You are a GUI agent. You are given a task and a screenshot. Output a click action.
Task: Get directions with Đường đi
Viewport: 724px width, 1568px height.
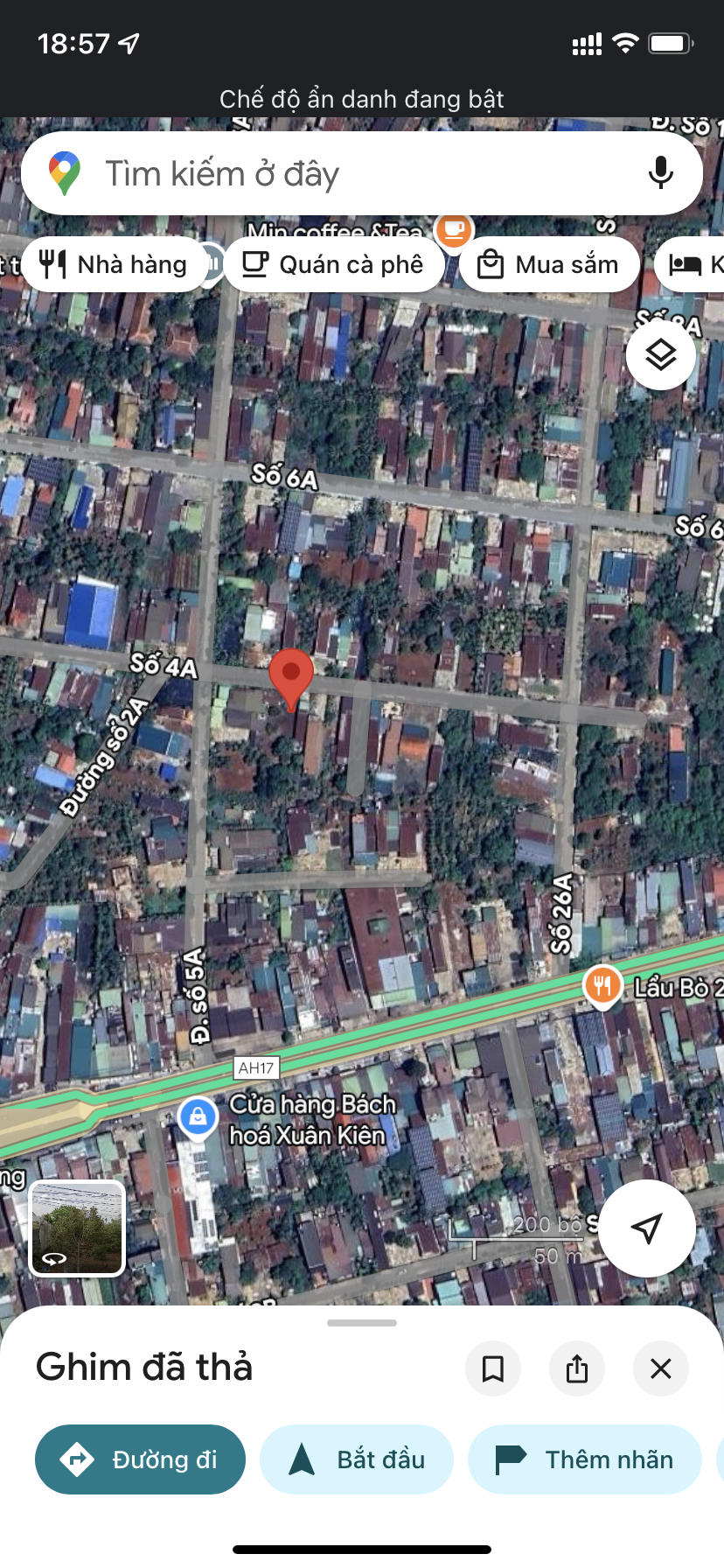(140, 1459)
